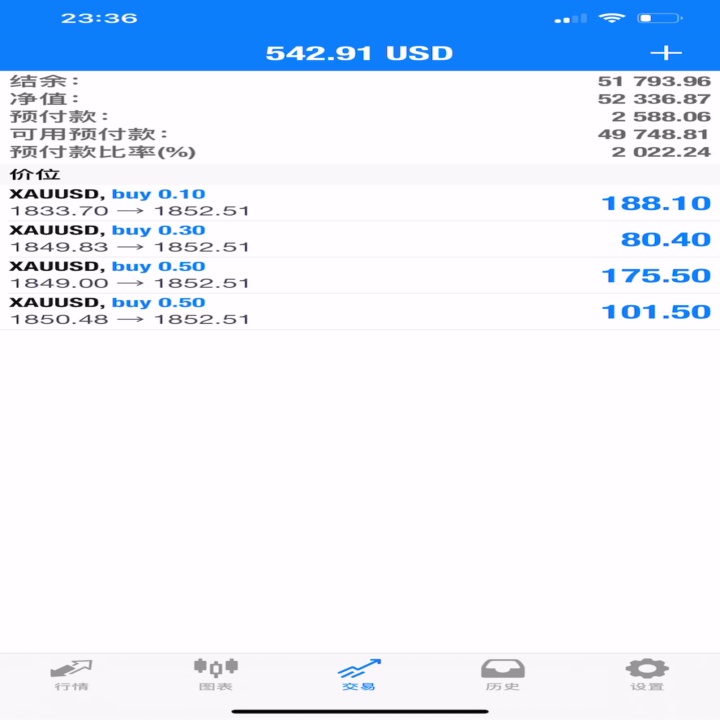Switch to the 图表 chart tab
Image resolution: width=720 pixels, height=720 pixels.
tap(216, 675)
